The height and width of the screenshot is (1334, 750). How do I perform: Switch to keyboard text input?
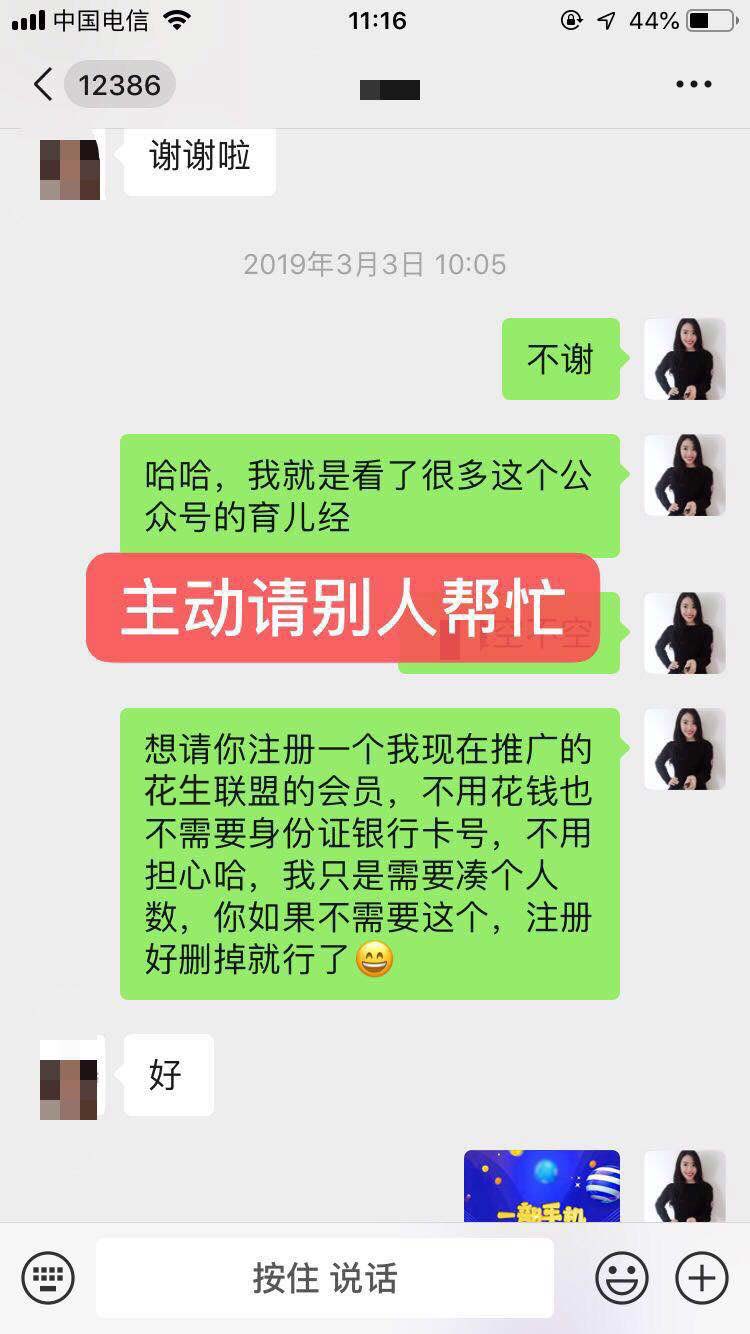pos(48,1278)
